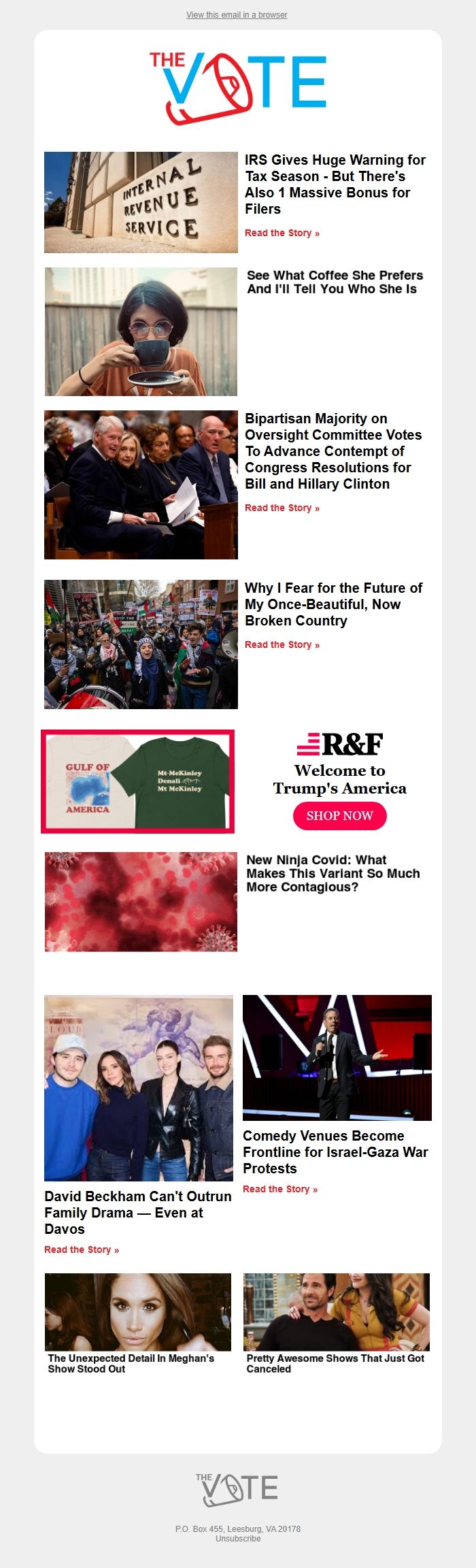The image size is (476, 1568).
Task: Open 'Read the Story' under the IRS warning article
Action: [282, 233]
